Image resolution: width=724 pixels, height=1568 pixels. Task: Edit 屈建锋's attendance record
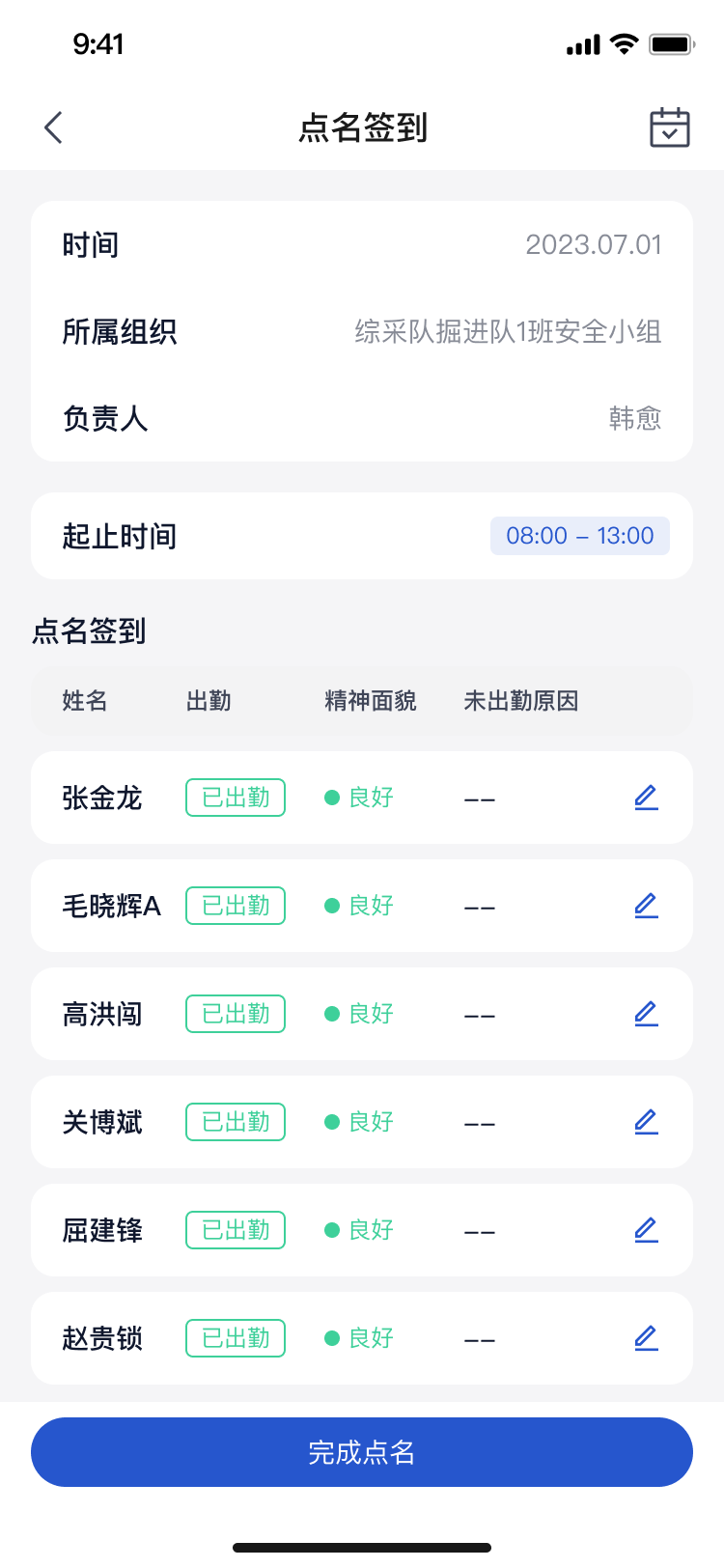(x=647, y=1230)
